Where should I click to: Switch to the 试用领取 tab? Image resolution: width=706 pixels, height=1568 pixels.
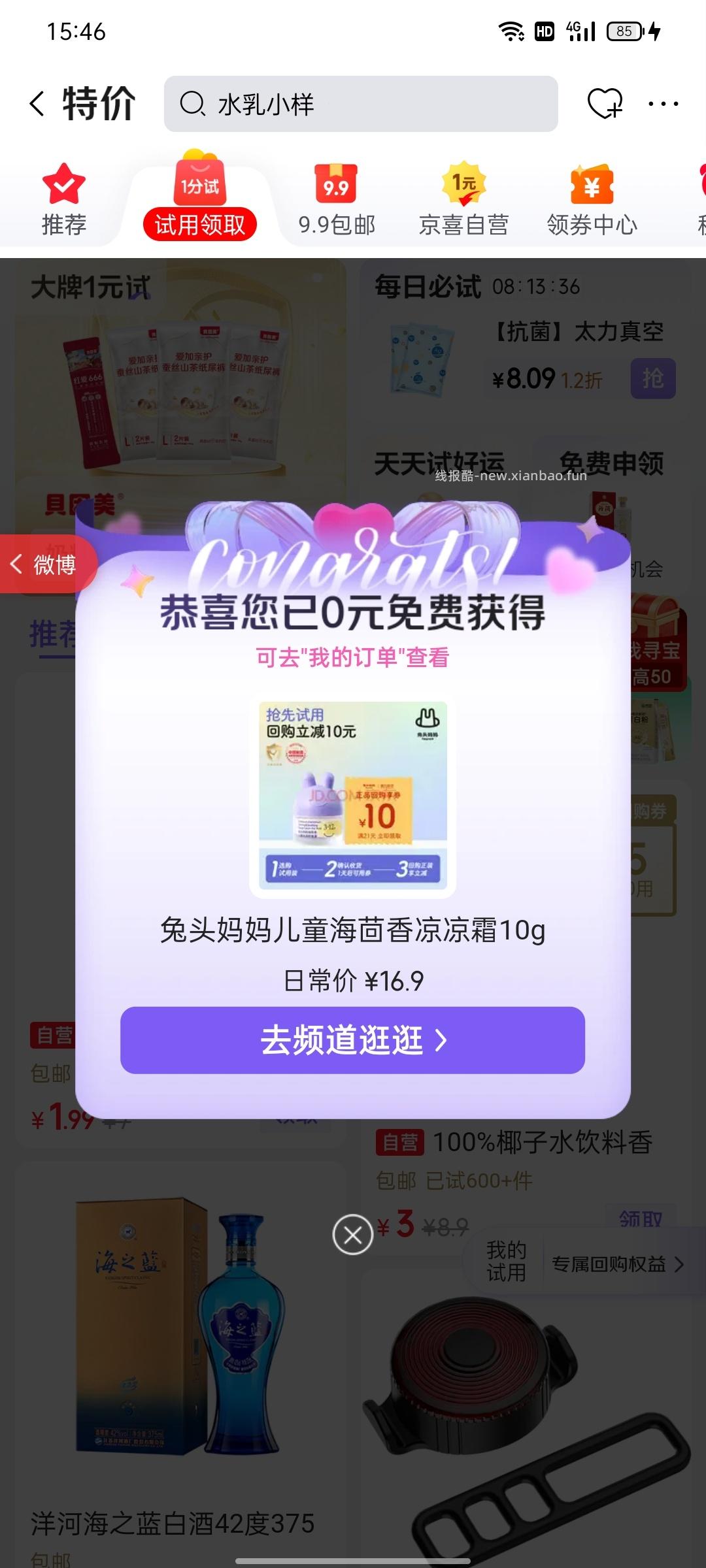click(x=200, y=223)
